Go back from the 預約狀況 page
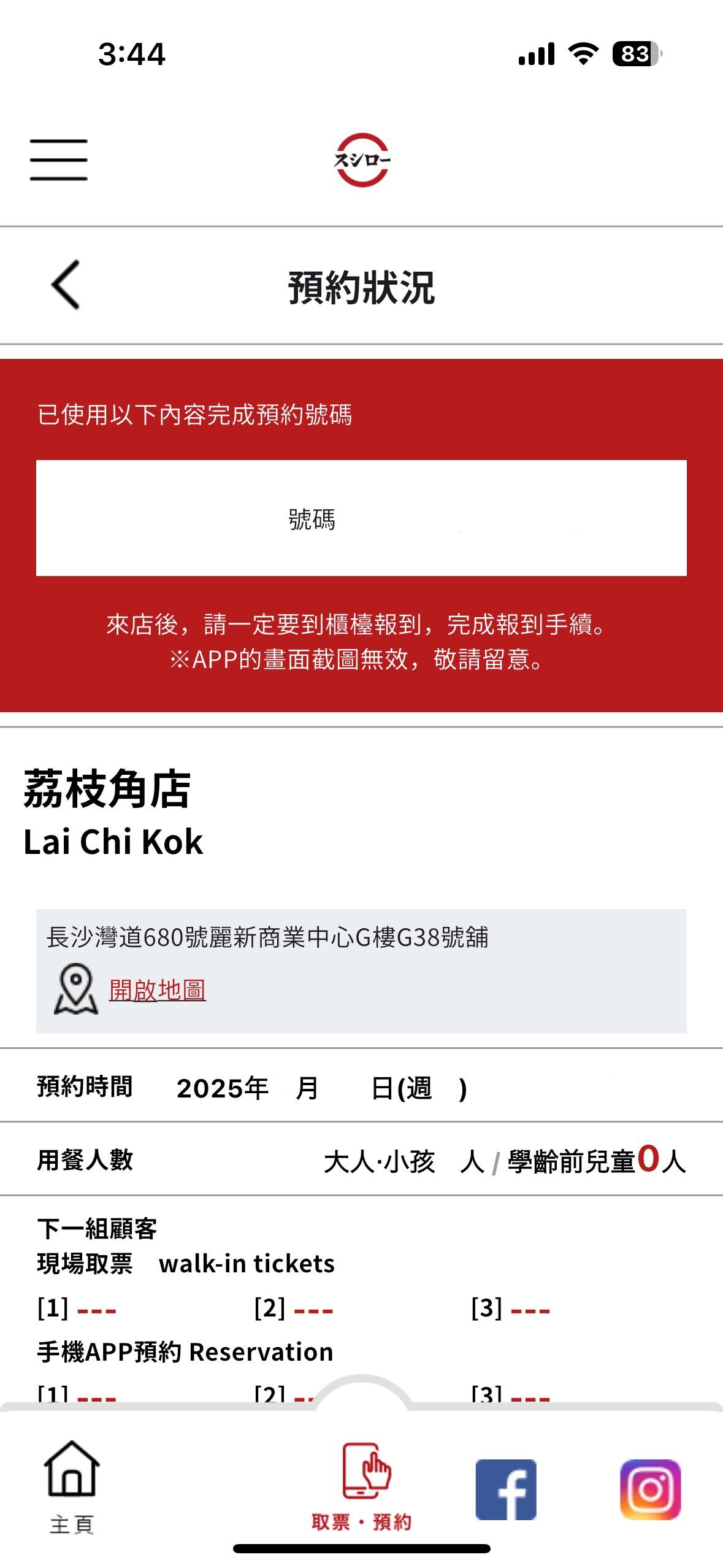 tap(66, 285)
